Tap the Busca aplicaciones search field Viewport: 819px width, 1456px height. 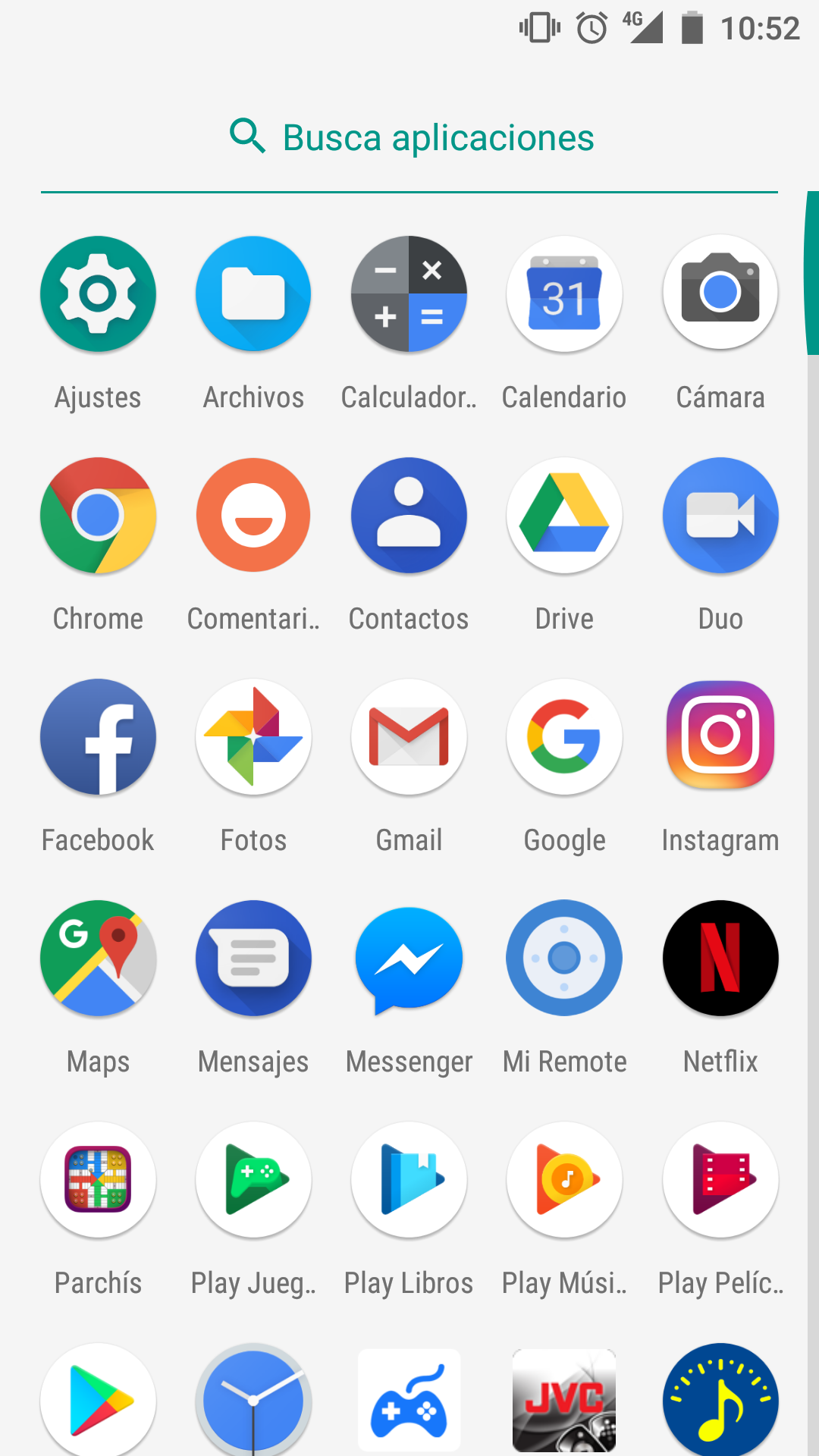tap(409, 138)
